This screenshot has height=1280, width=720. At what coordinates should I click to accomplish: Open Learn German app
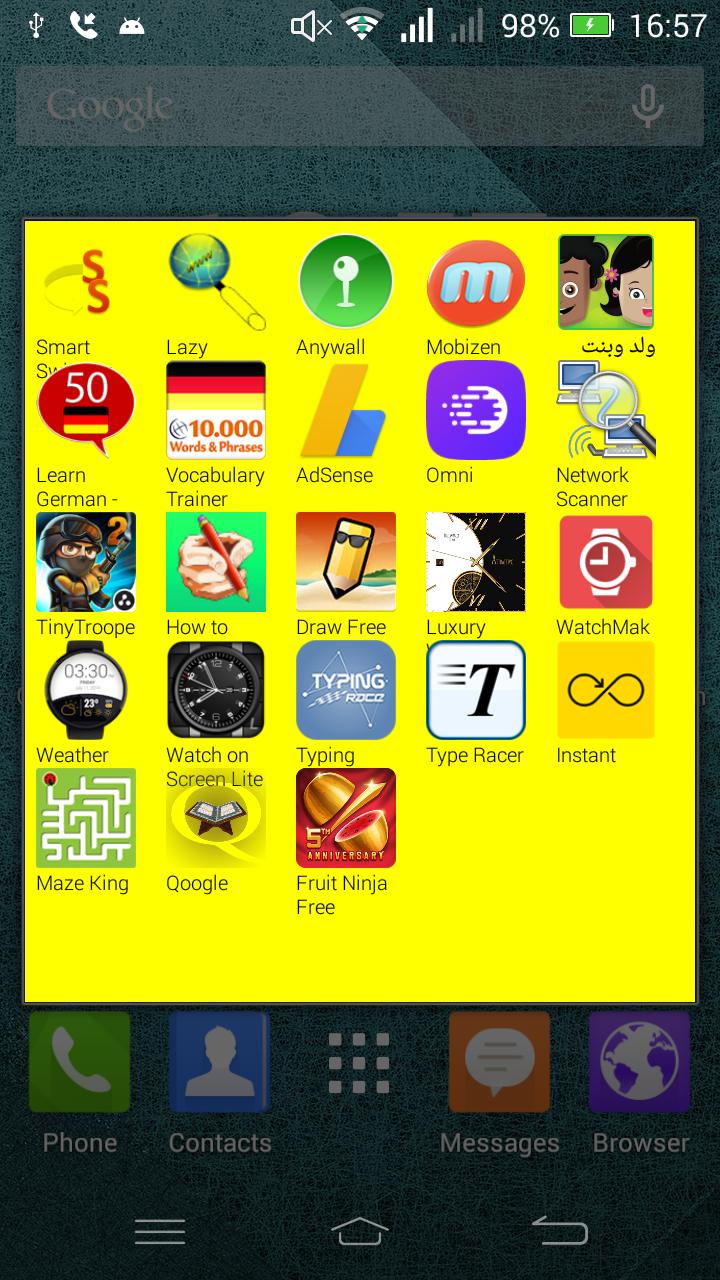click(85, 411)
